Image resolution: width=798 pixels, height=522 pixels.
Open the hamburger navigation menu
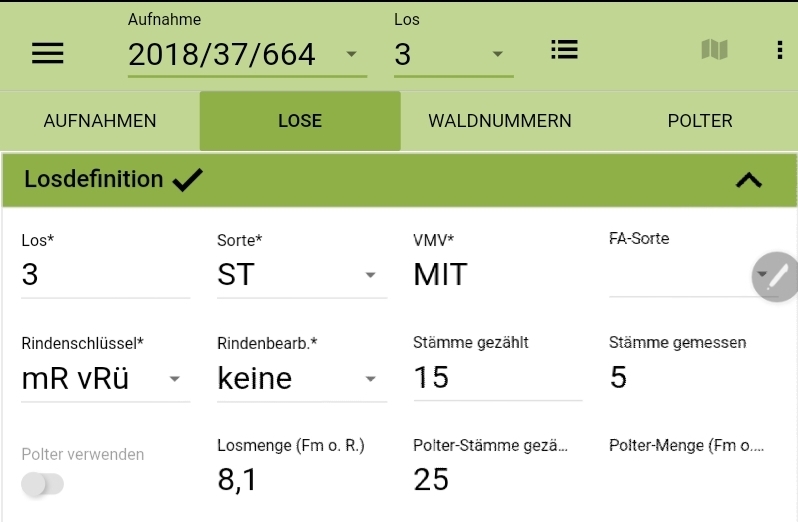48,54
